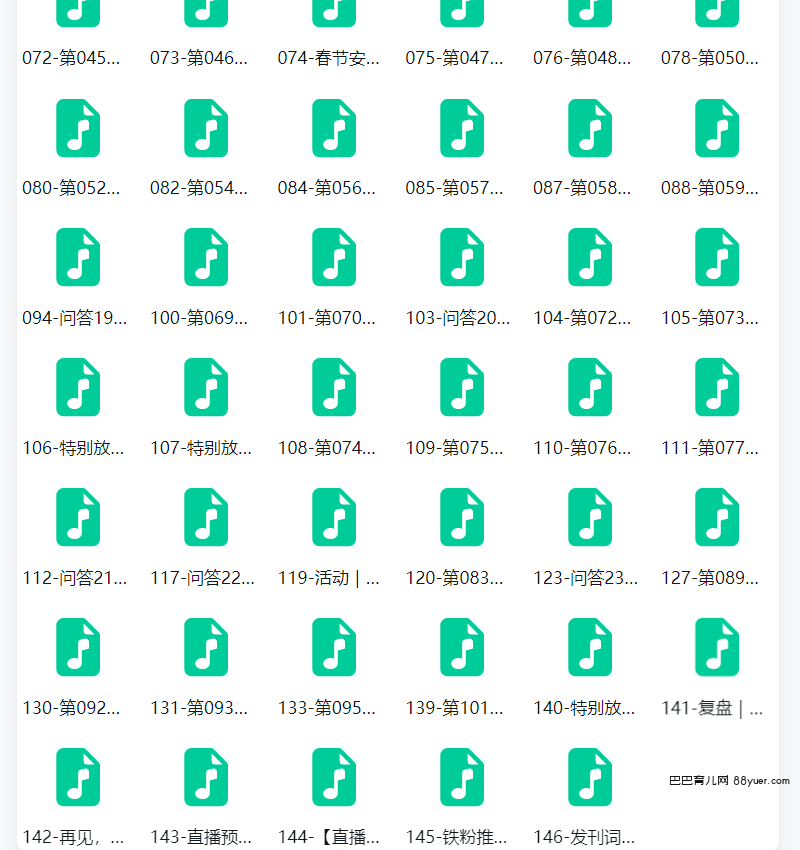Open audio file 117-问答22
This screenshot has height=850, width=800.
click(x=206, y=518)
